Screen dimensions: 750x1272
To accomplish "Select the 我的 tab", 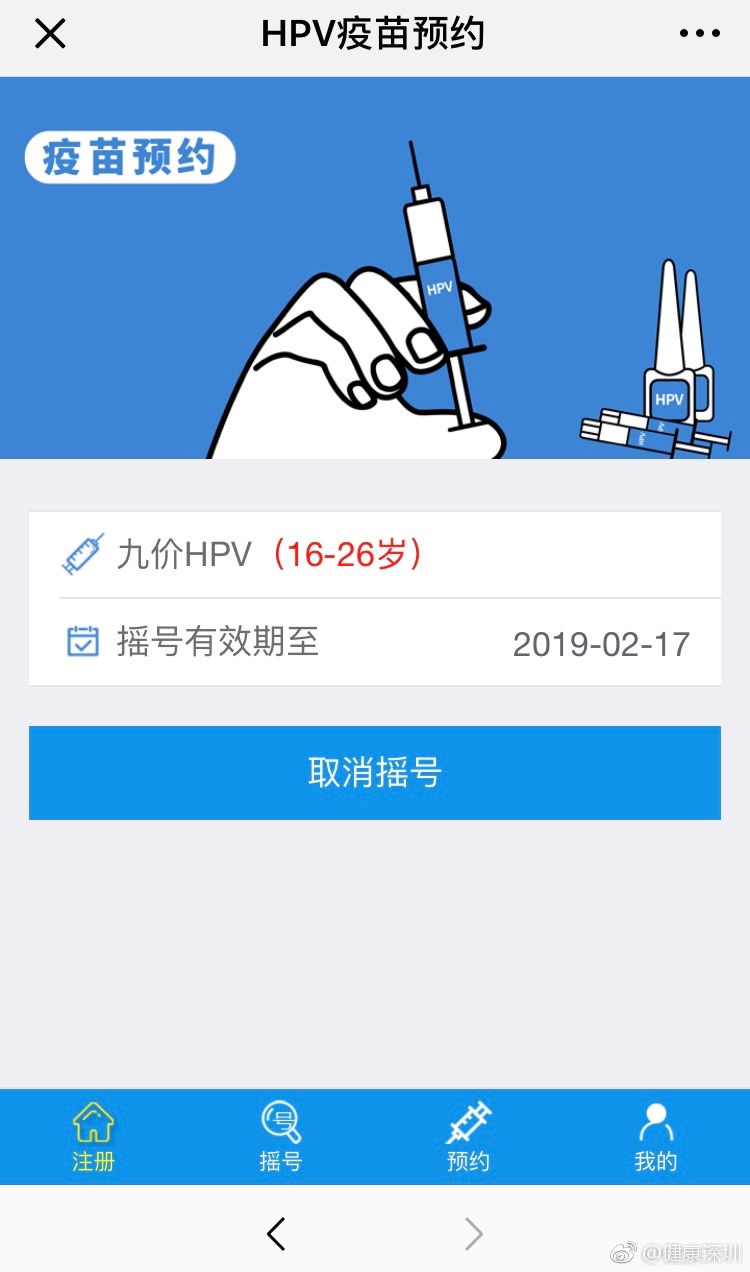I will pyautogui.click(x=656, y=1137).
